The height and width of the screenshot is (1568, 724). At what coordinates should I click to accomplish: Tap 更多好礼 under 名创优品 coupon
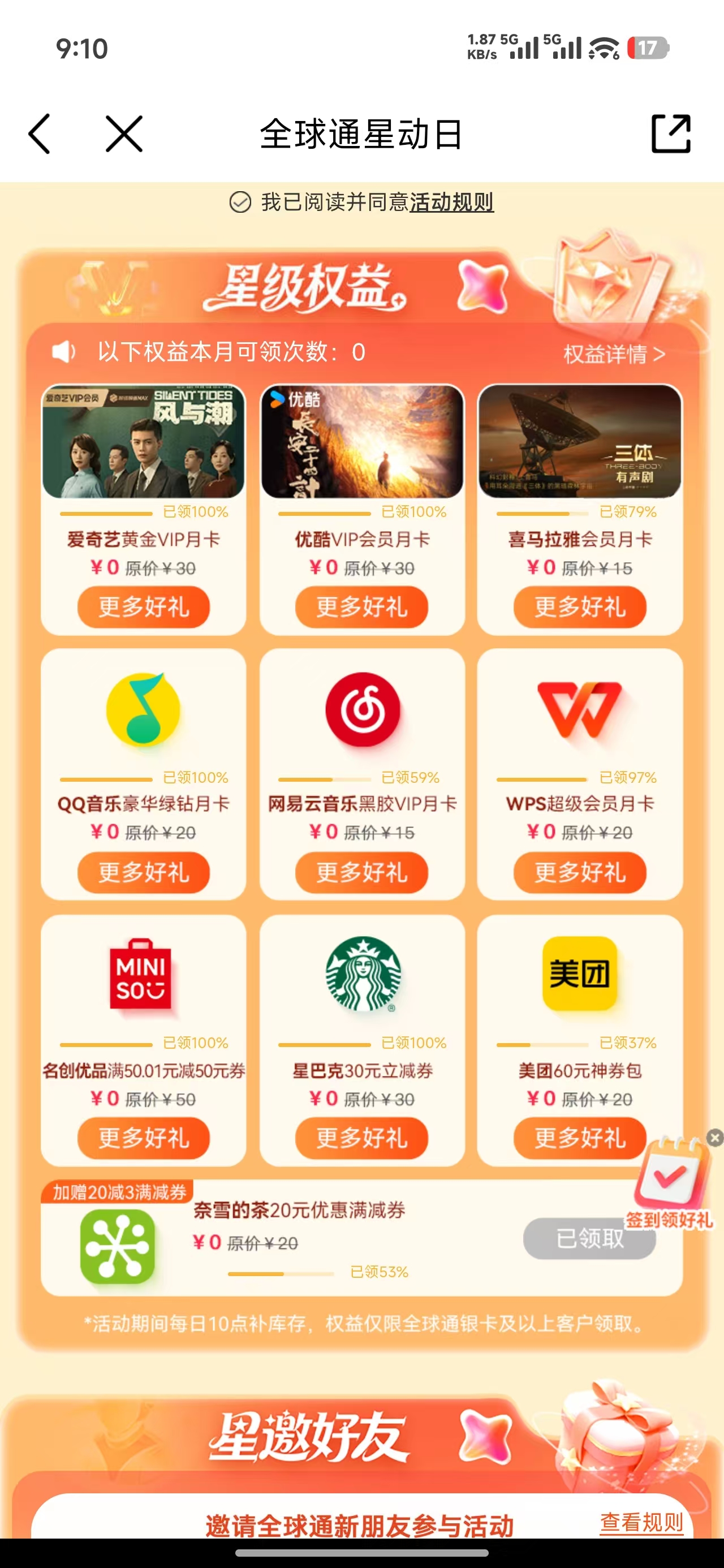pyautogui.click(x=144, y=1138)
